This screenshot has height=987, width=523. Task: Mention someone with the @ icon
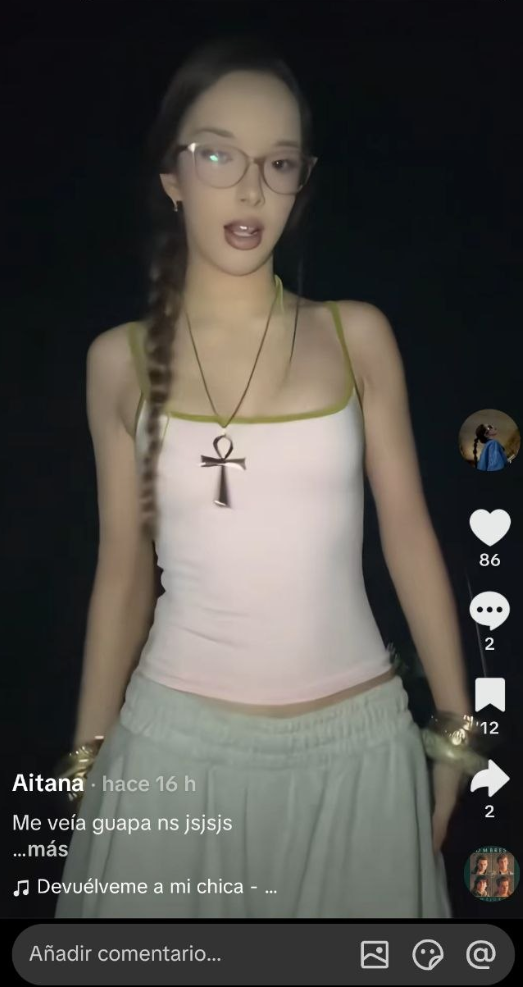(481, 954)
